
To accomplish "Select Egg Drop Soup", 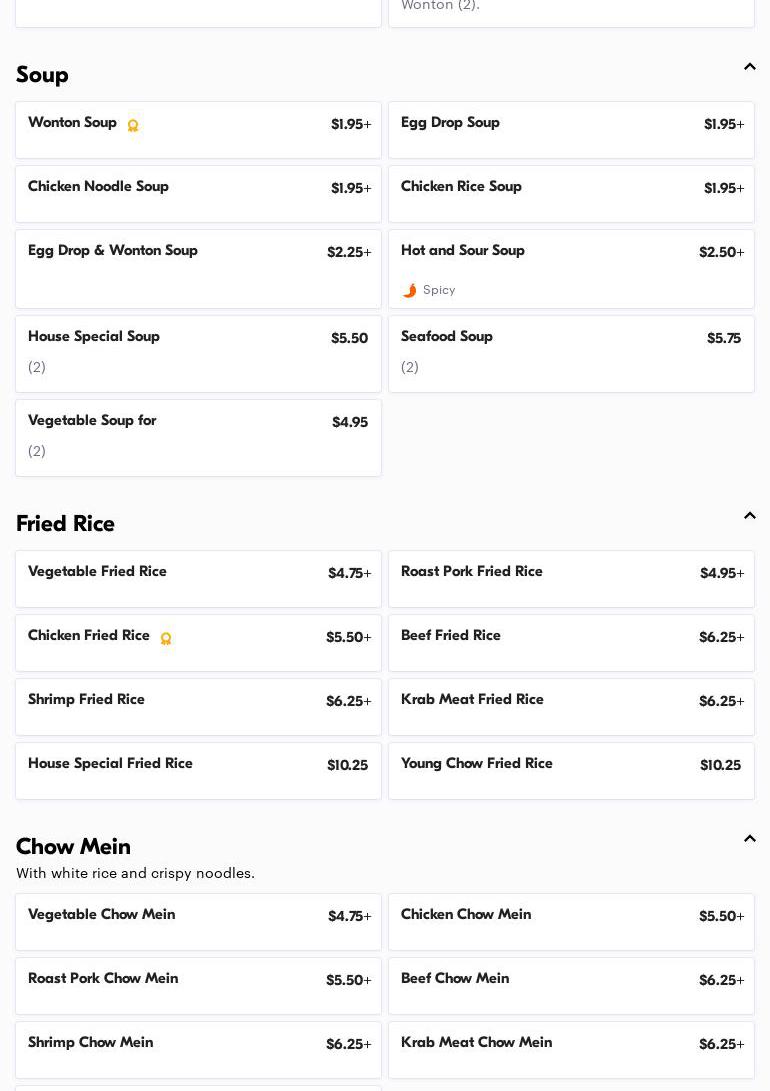I will click(x=571, y=130).
